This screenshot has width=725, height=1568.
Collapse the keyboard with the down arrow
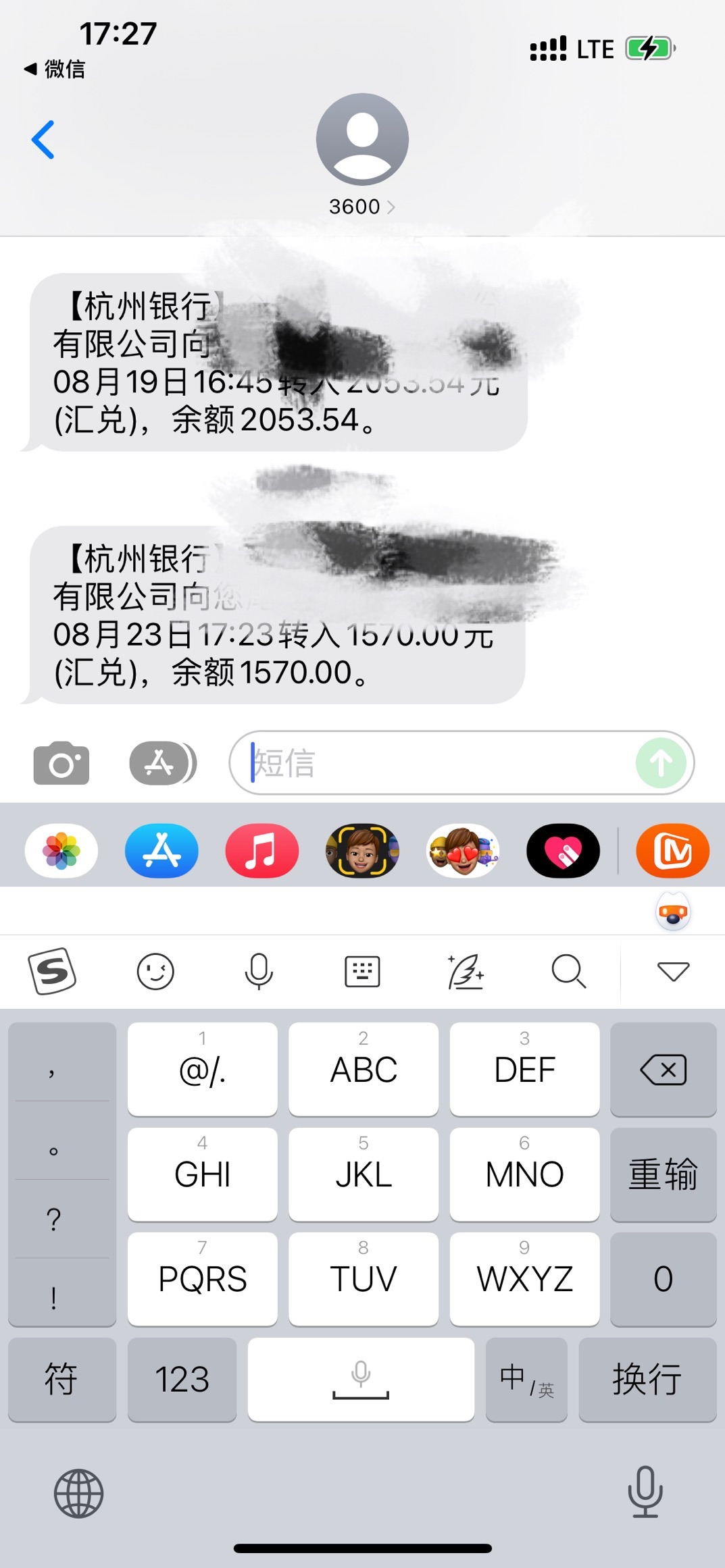click(x=673, y=972)
